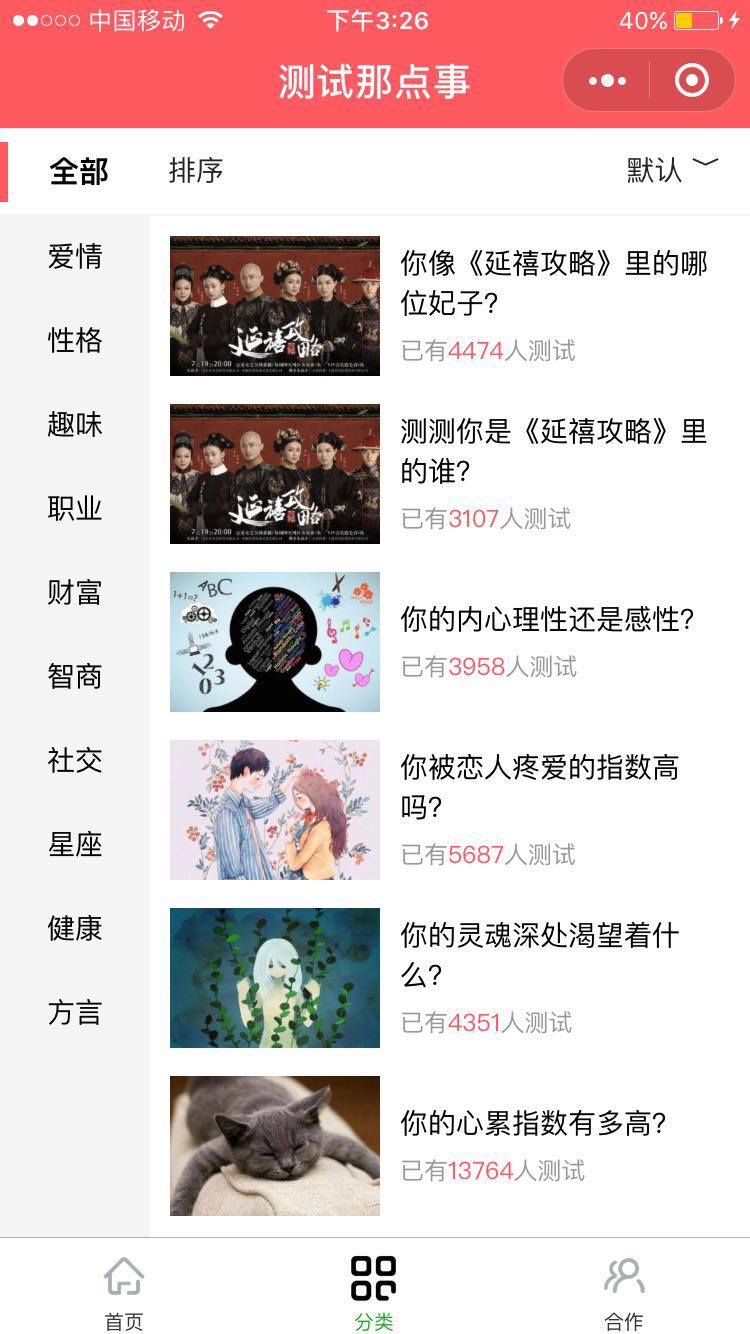Select the 全部 category
Viewport: 750px width, 1334px height.
click(79, 172)
